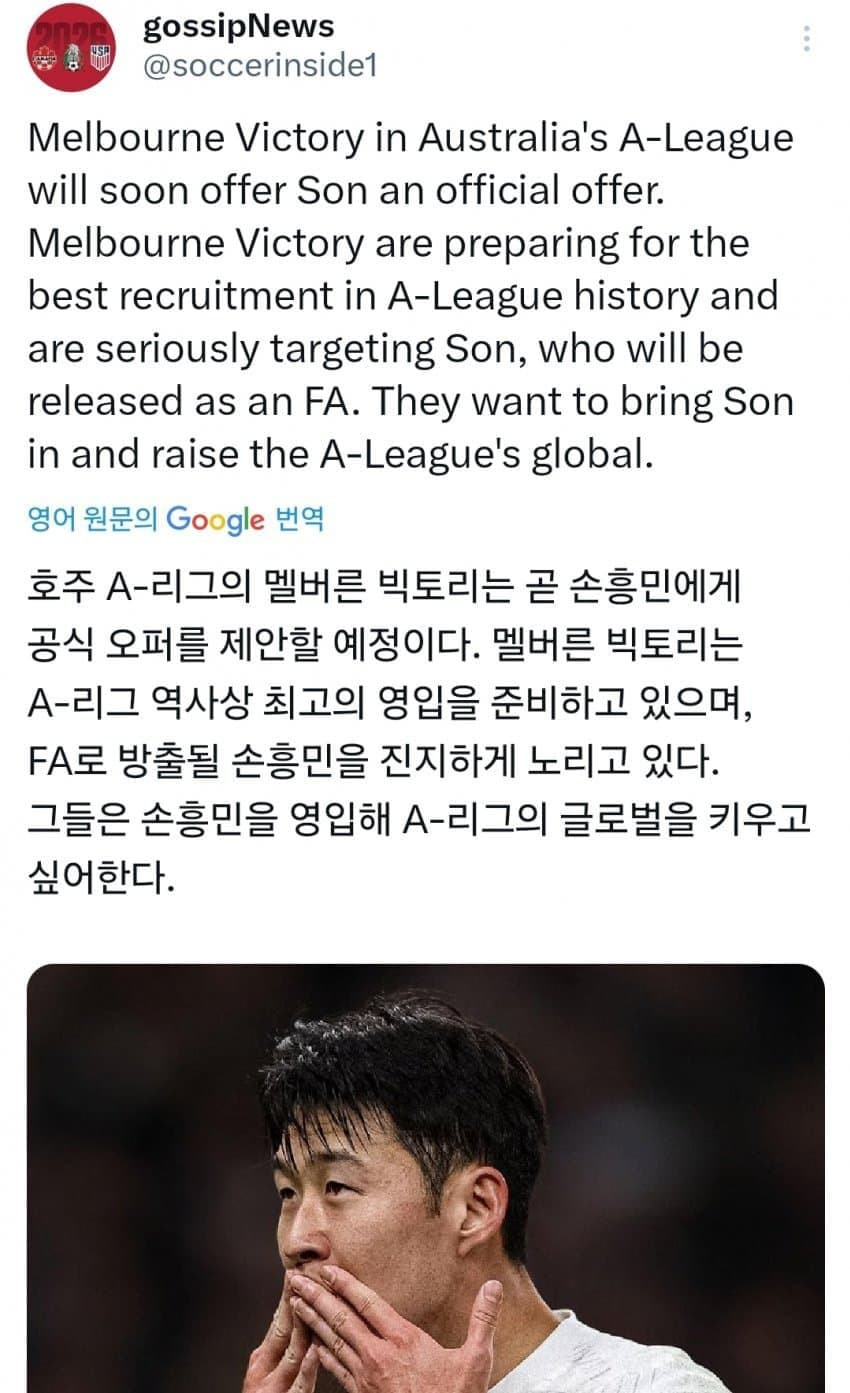850x1393 pixels.
Task: Open the @soccerinside1 account handle
Action: [260, 67]
